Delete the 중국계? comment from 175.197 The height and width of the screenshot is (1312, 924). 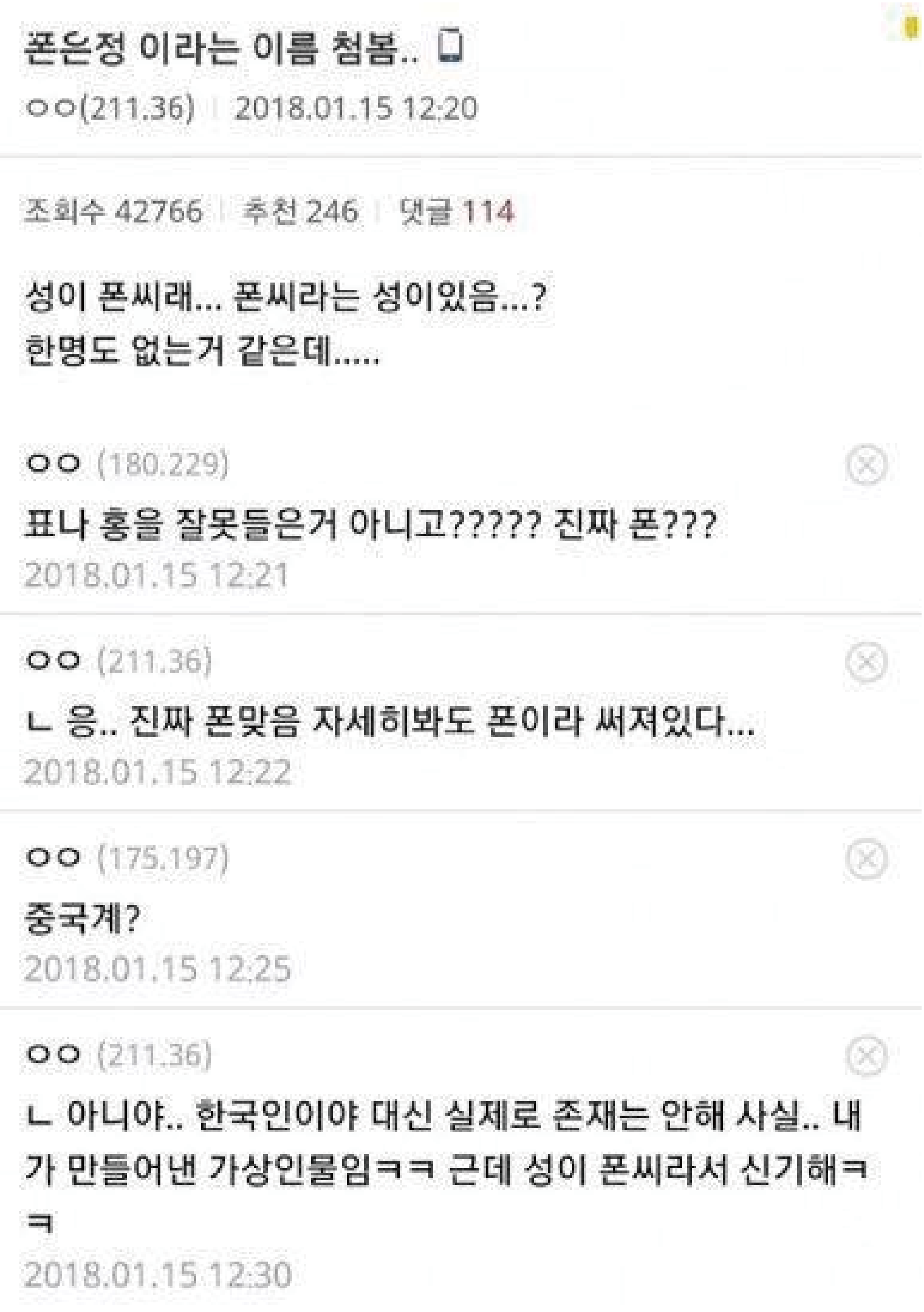pyautogui.click(x=866, y=859)
